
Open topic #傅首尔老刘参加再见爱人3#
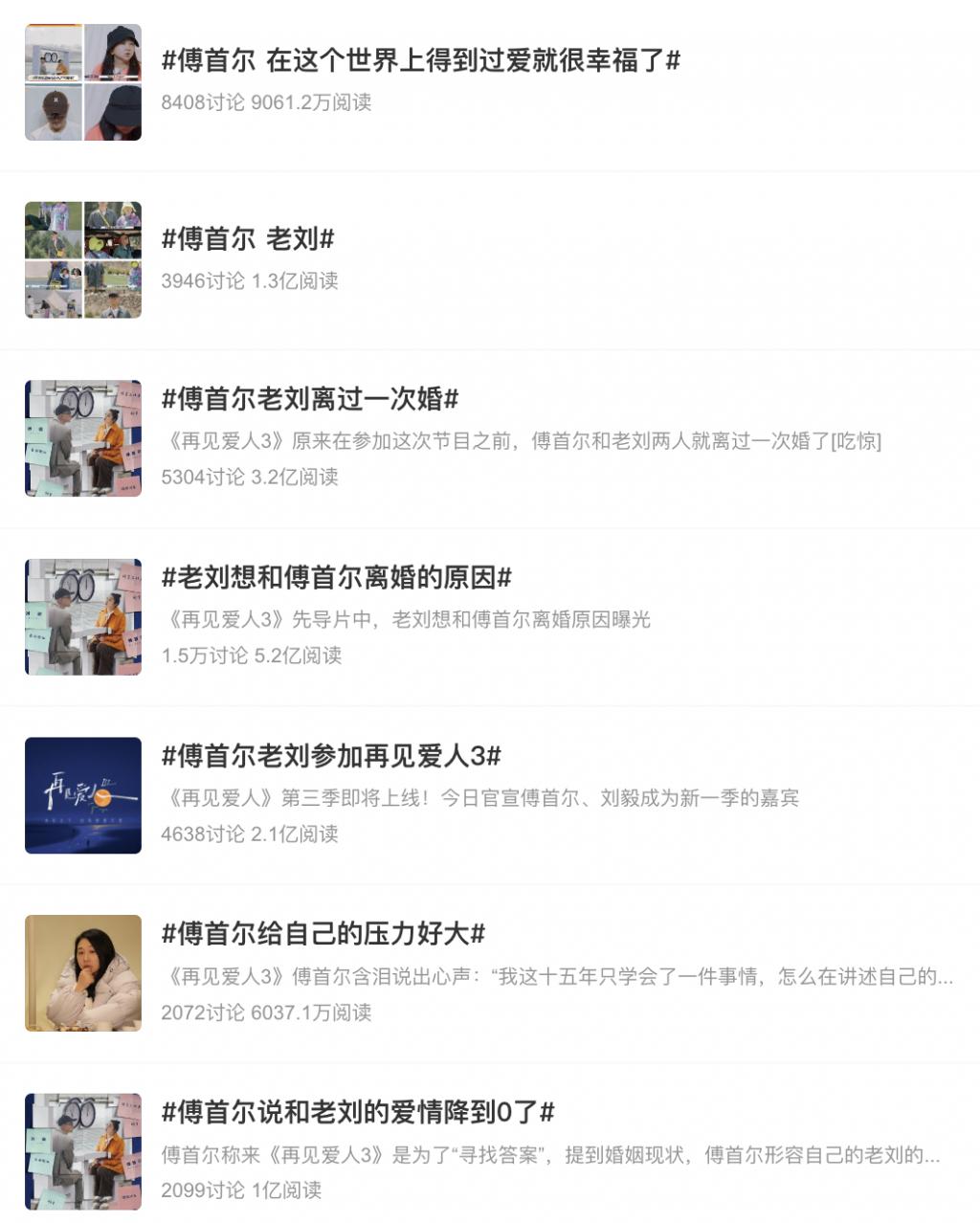click(331, 756)
